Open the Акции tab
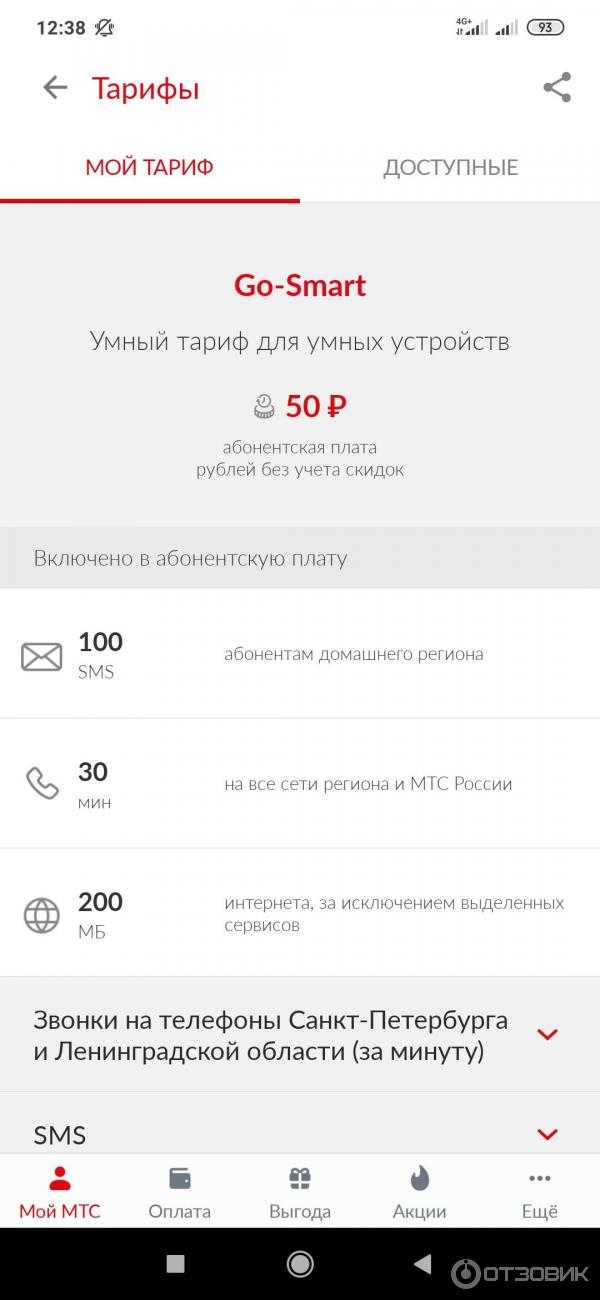 point(420,1192)
